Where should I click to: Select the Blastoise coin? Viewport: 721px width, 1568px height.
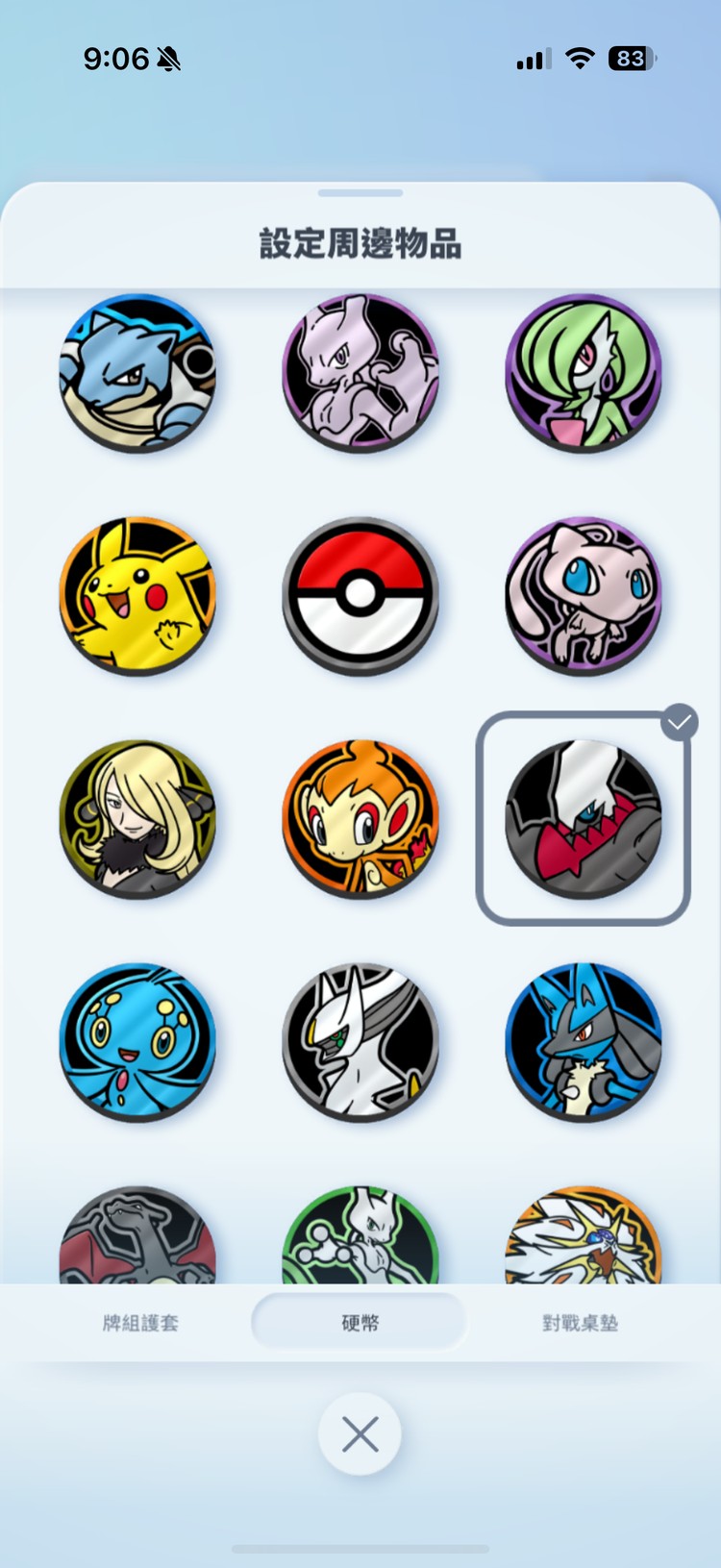pyautogui.click(x=137, y=372)
